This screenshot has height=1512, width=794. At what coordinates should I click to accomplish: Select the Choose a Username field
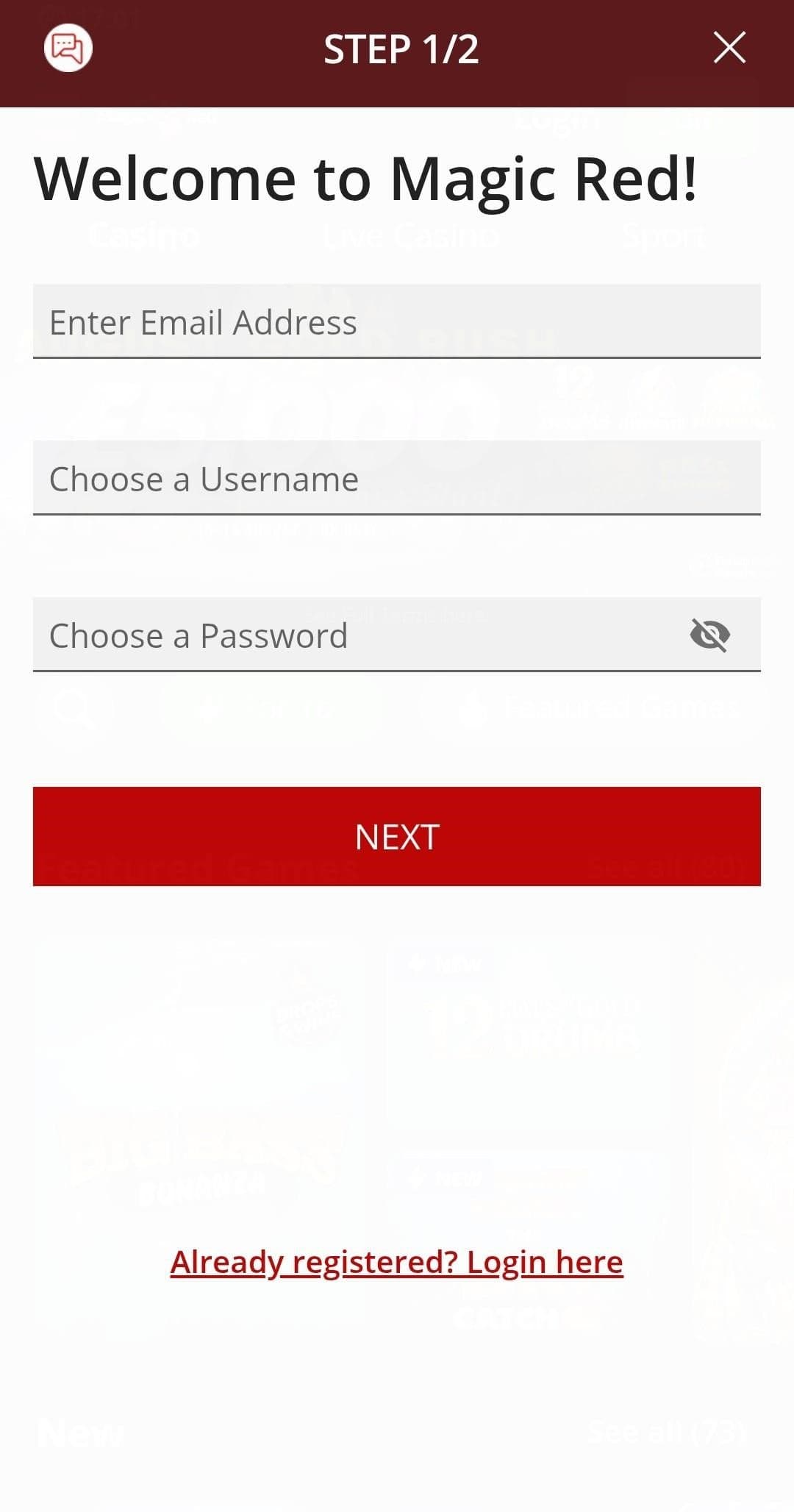[397, 479]
